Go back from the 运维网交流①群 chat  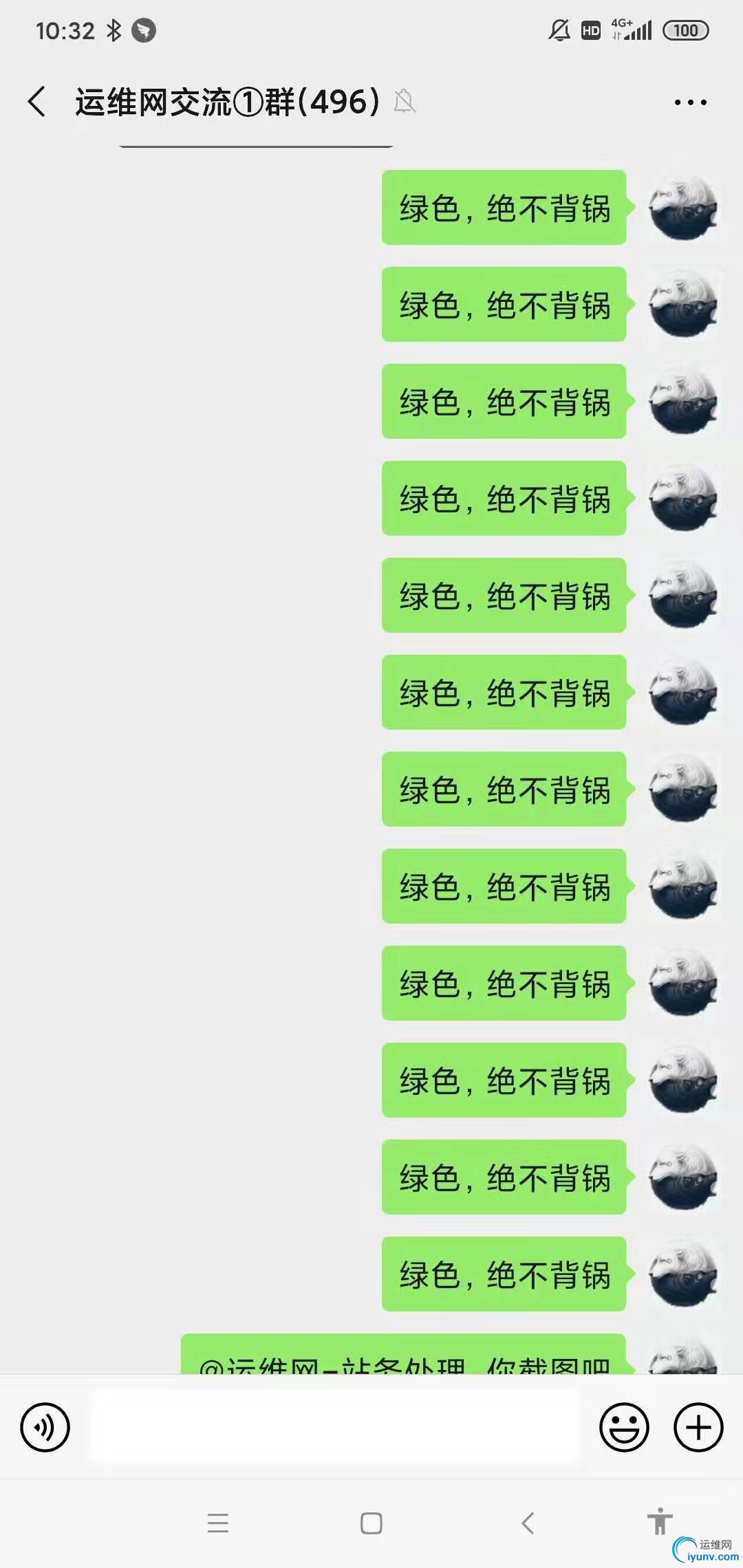[x=37, y=102]
